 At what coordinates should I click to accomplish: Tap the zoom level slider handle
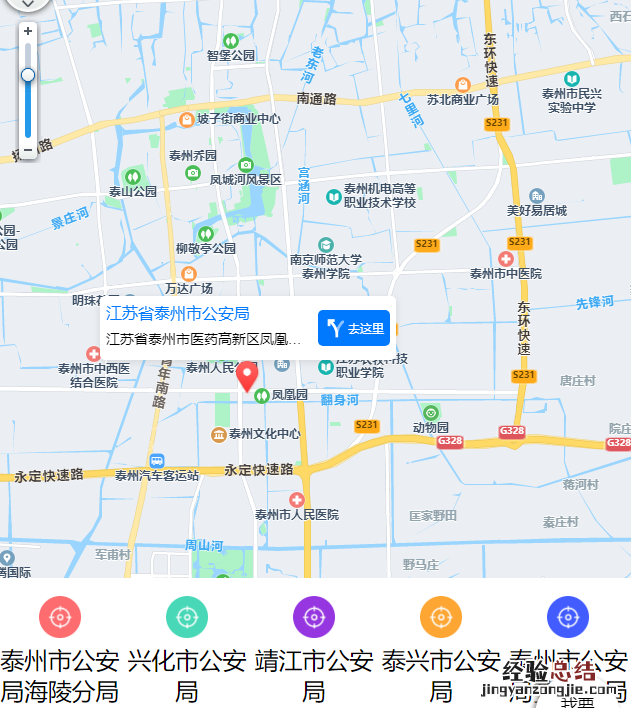point(28,75)
